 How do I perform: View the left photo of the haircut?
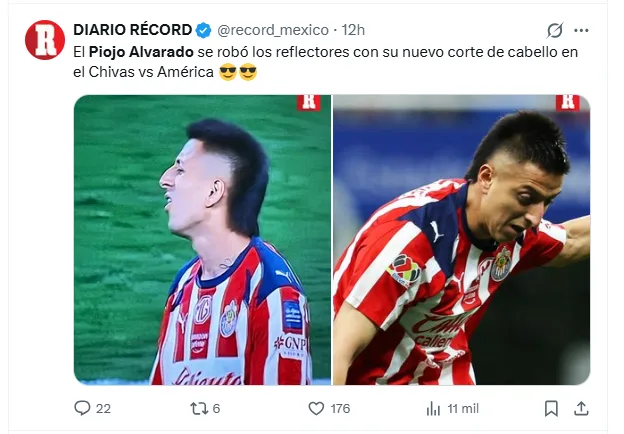(x=202, y=240)
